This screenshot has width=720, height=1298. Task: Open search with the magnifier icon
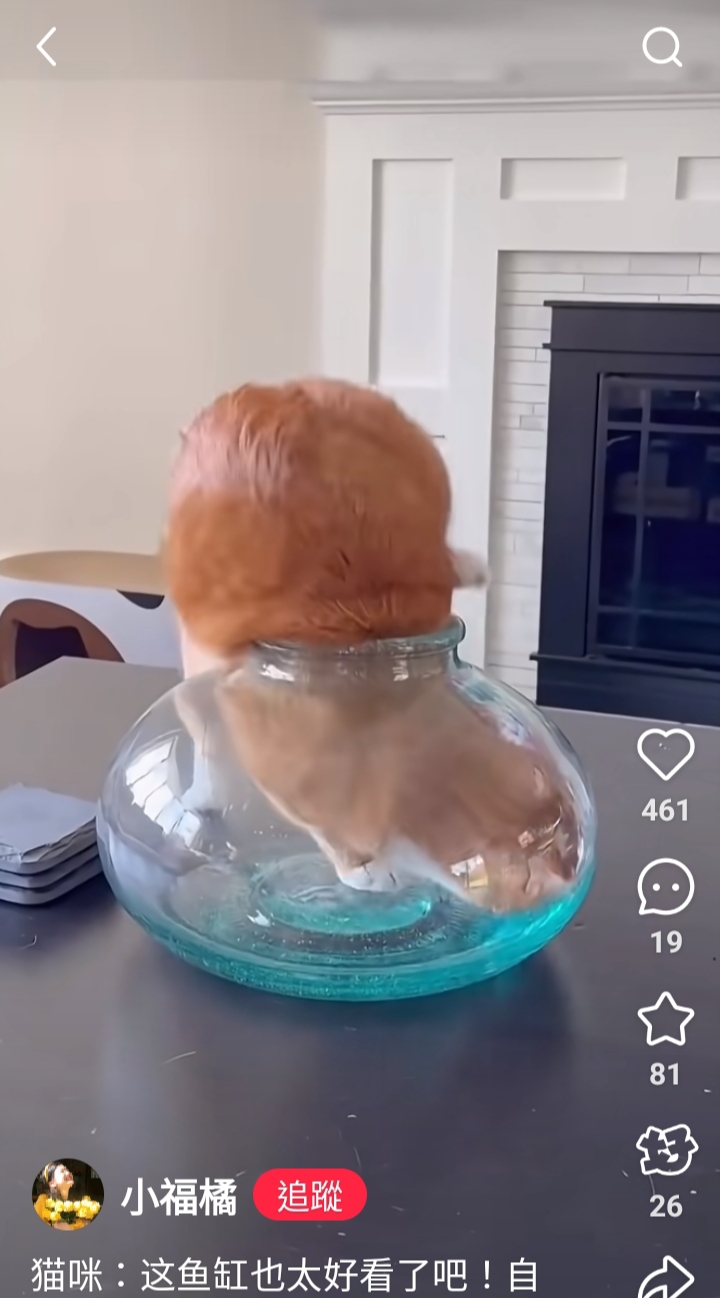click(661, 47)
